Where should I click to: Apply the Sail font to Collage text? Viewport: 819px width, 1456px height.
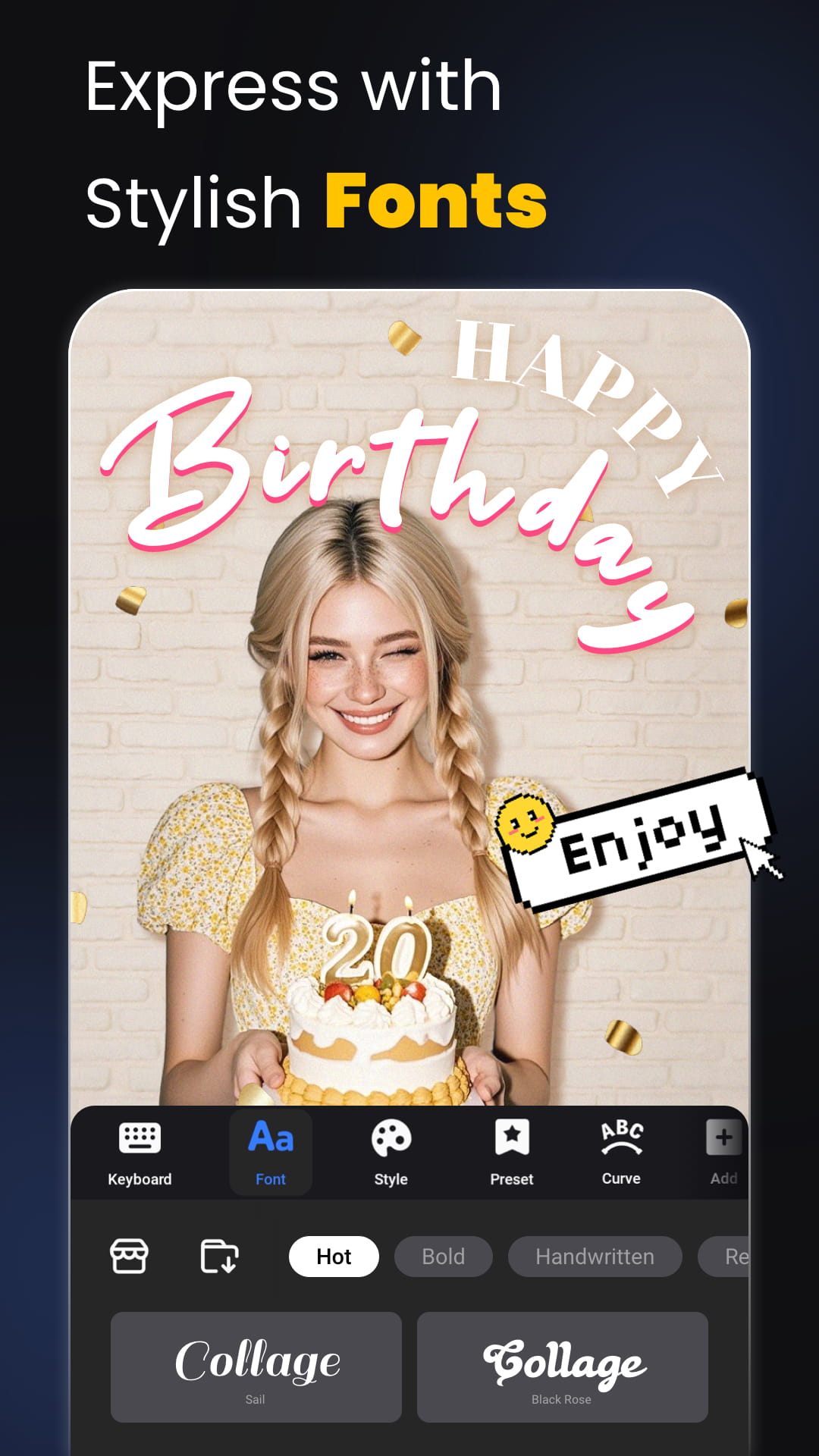pos(255,1365)
